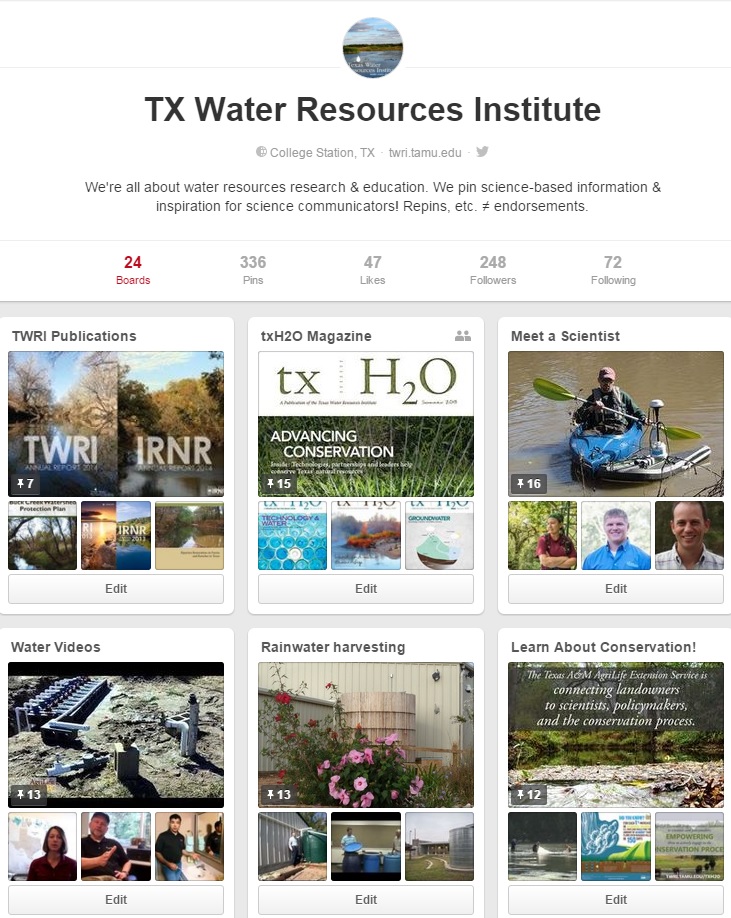Open the Rainwater harvesting board
731x918 pixels.
366,735
